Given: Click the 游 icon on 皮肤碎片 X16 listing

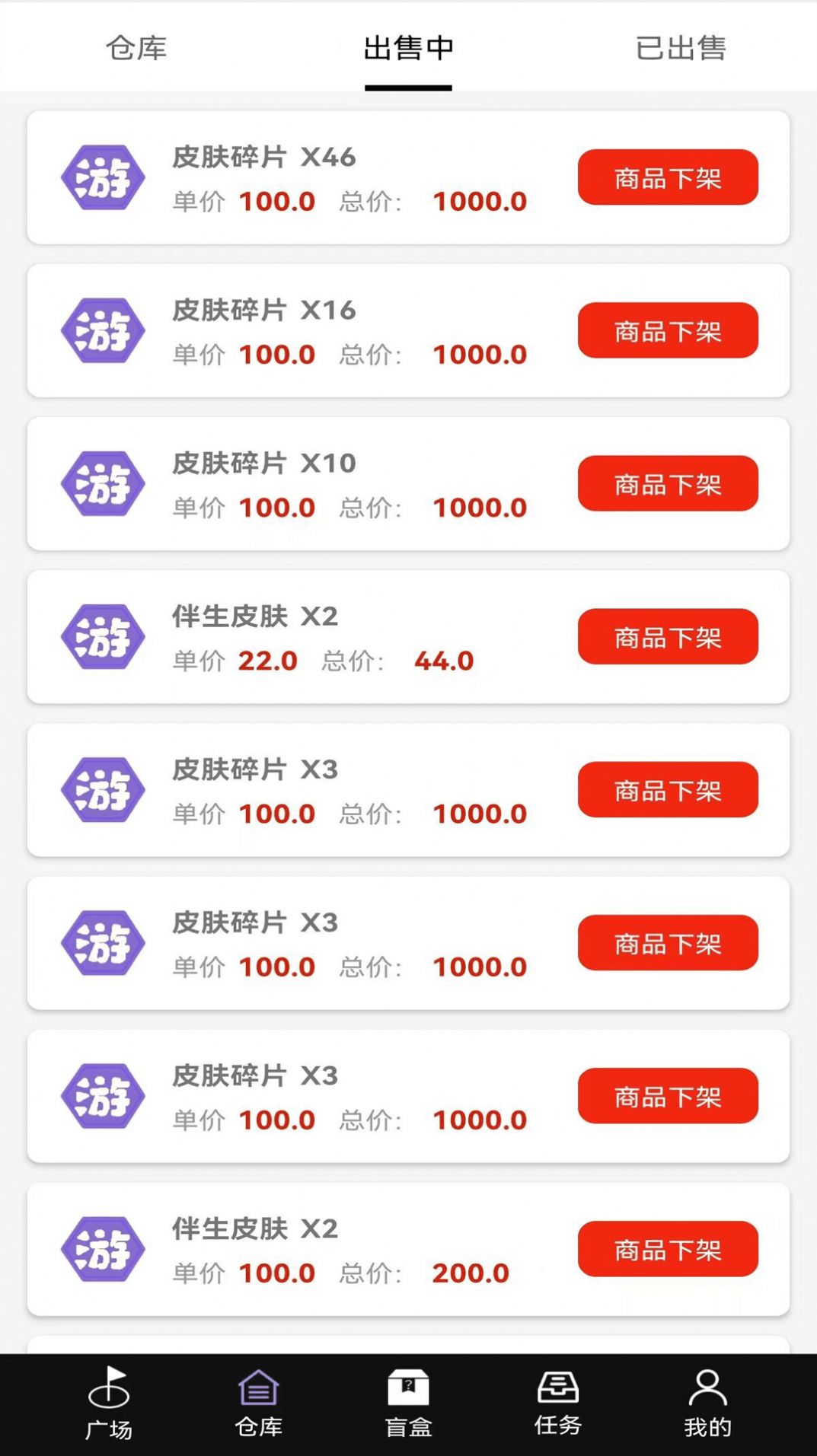Looking at the screenshot, I should pos(103,330).
